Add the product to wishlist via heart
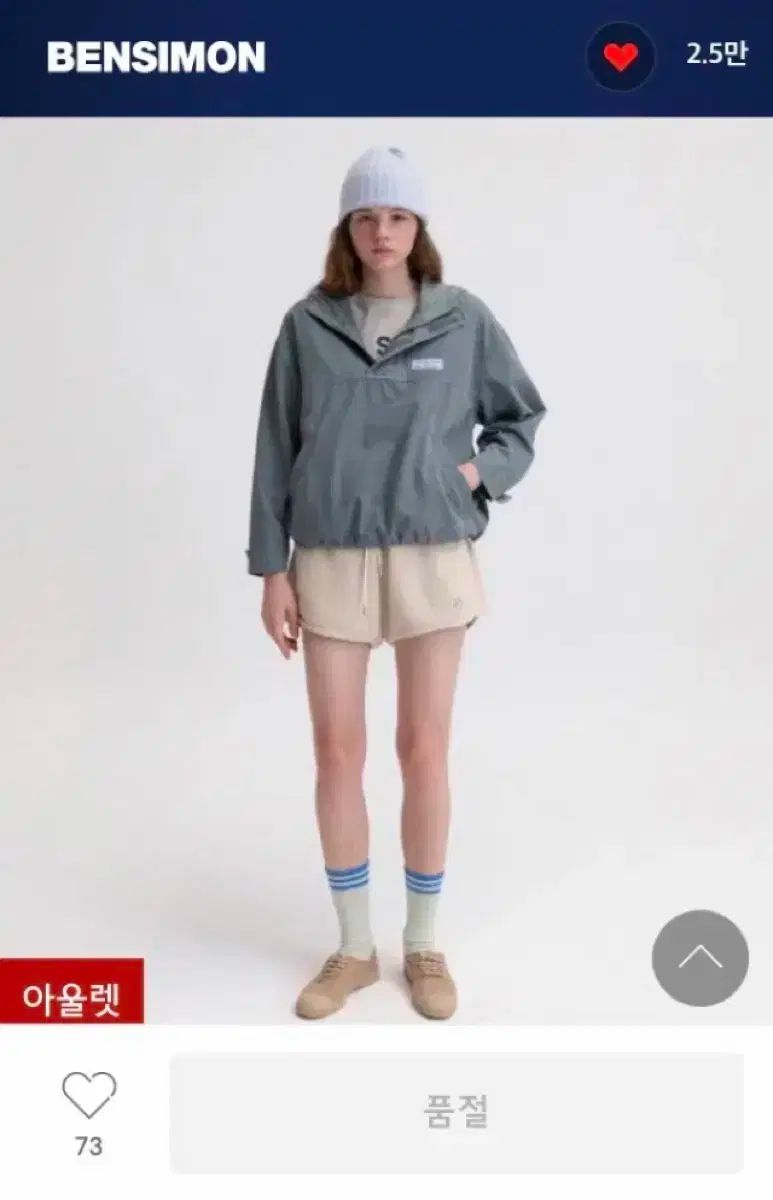The image size is (773, 1200). coord(89,1096)
